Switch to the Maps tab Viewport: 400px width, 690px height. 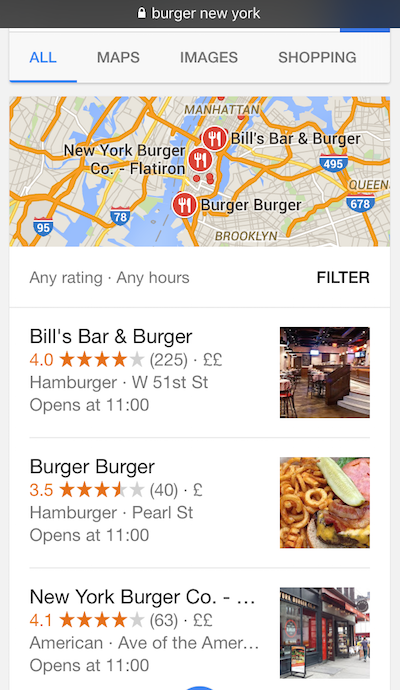[118, 57]
